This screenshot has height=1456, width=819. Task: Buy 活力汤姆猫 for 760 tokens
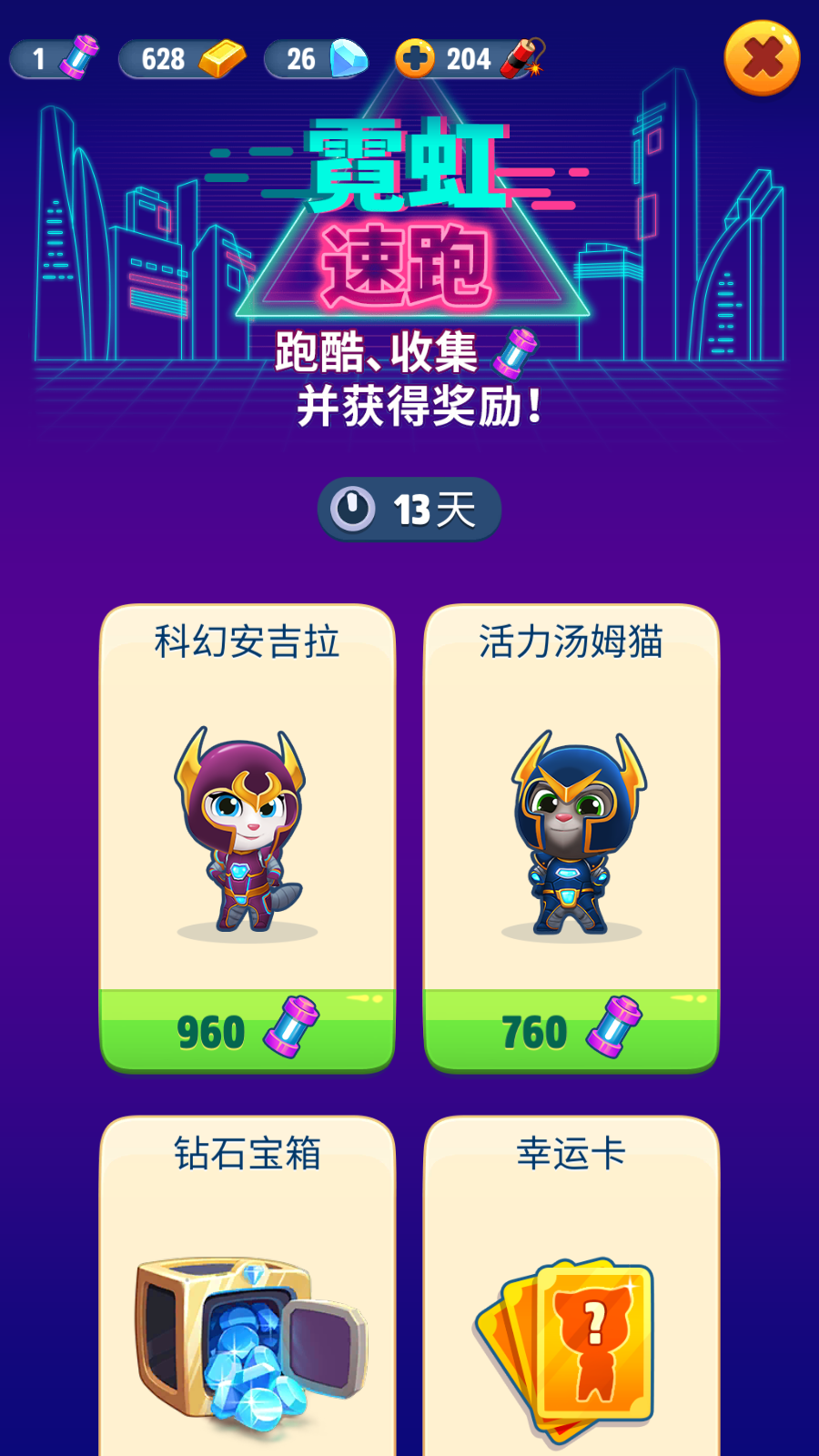pyautogui.click(x=571, y=1030)
